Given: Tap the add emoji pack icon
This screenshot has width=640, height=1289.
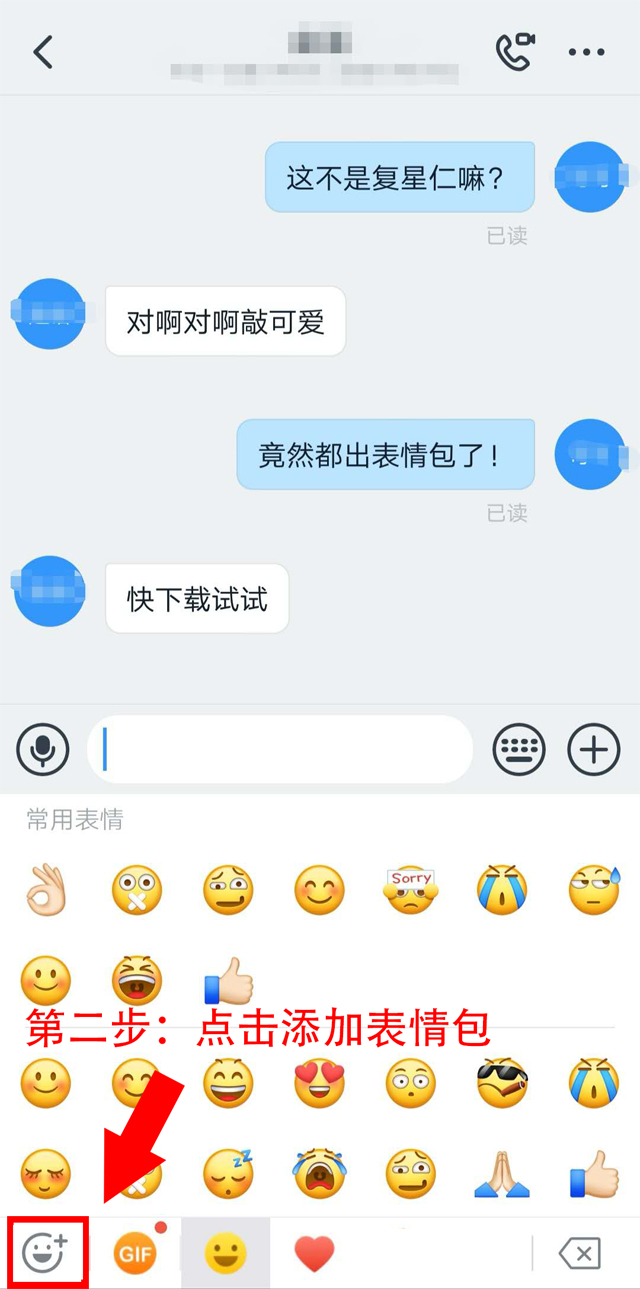Looking at the screenshot, I should 45,1252.
